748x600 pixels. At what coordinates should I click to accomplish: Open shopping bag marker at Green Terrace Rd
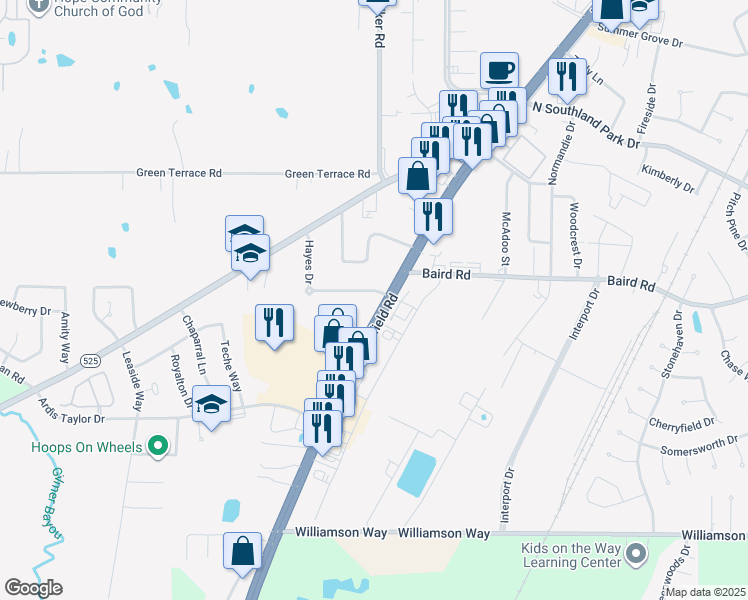(x=417, y=176)
